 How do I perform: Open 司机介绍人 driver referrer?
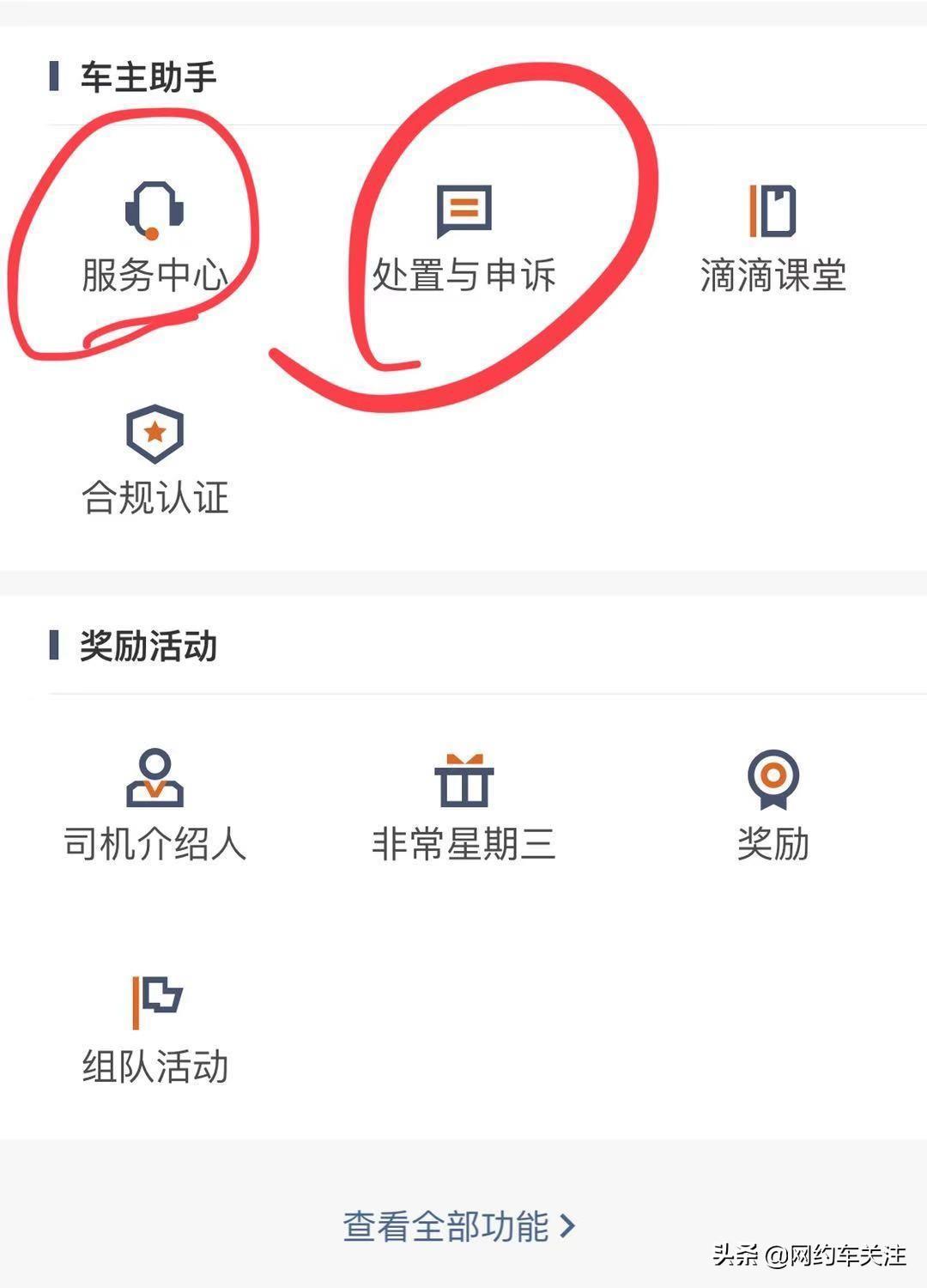coord(154,805)
